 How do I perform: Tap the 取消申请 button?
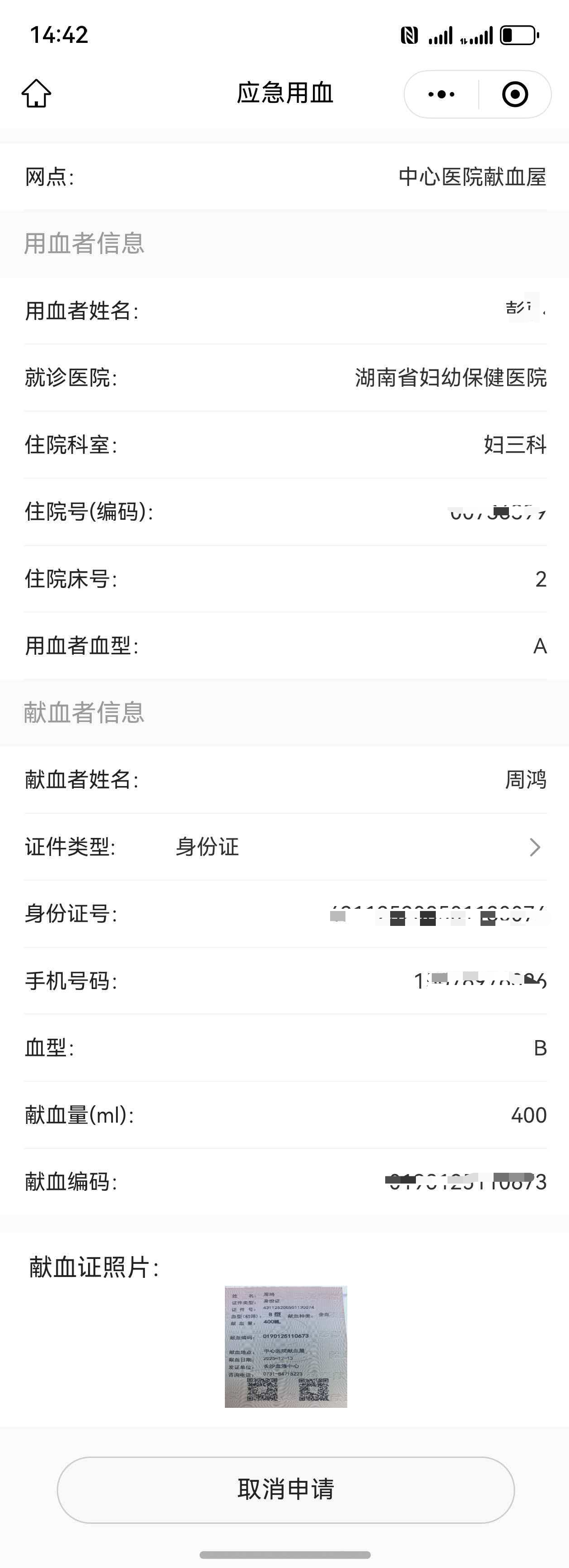tap(286, 1489)
